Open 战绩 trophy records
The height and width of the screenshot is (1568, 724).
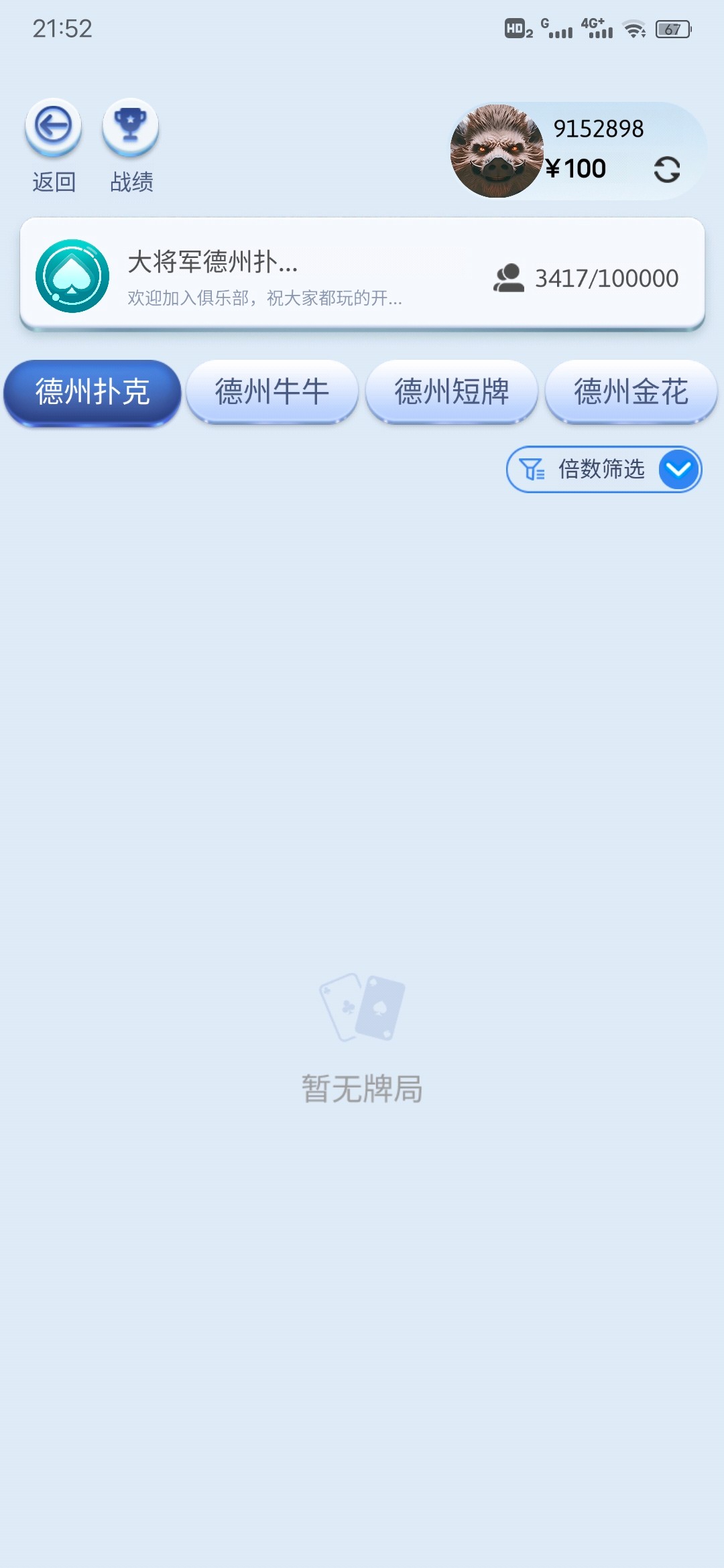click(x=131, y=127)
